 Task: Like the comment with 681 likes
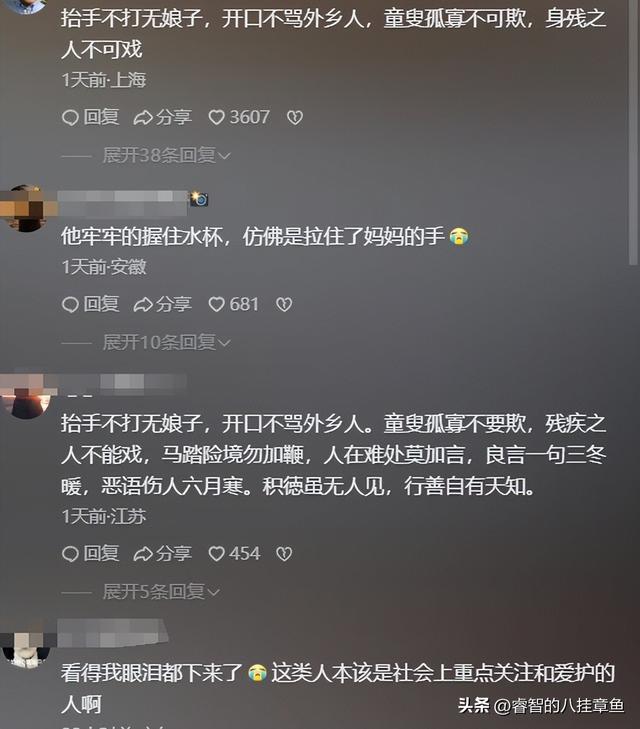click(233, 304)
